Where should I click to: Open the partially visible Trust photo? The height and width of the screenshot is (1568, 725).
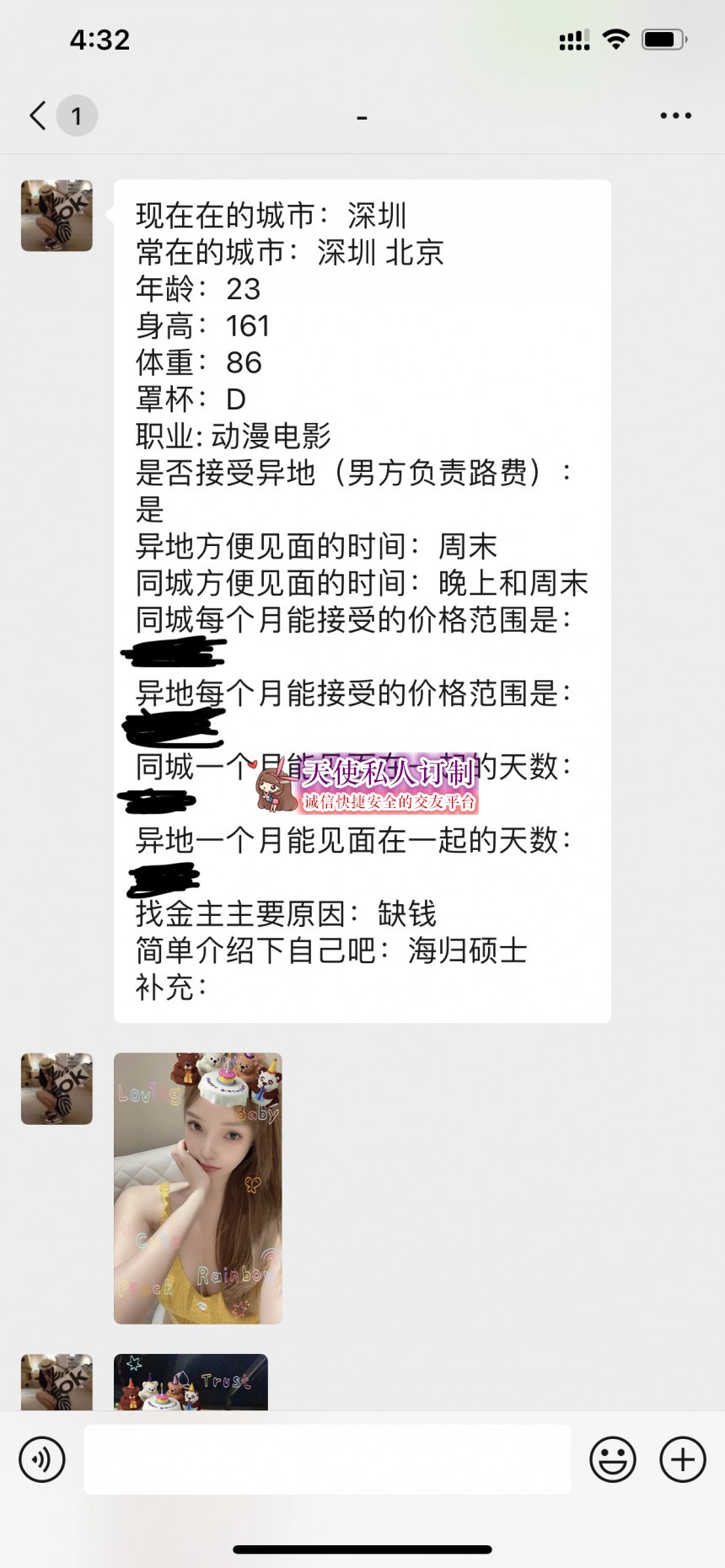(191, 1382)
